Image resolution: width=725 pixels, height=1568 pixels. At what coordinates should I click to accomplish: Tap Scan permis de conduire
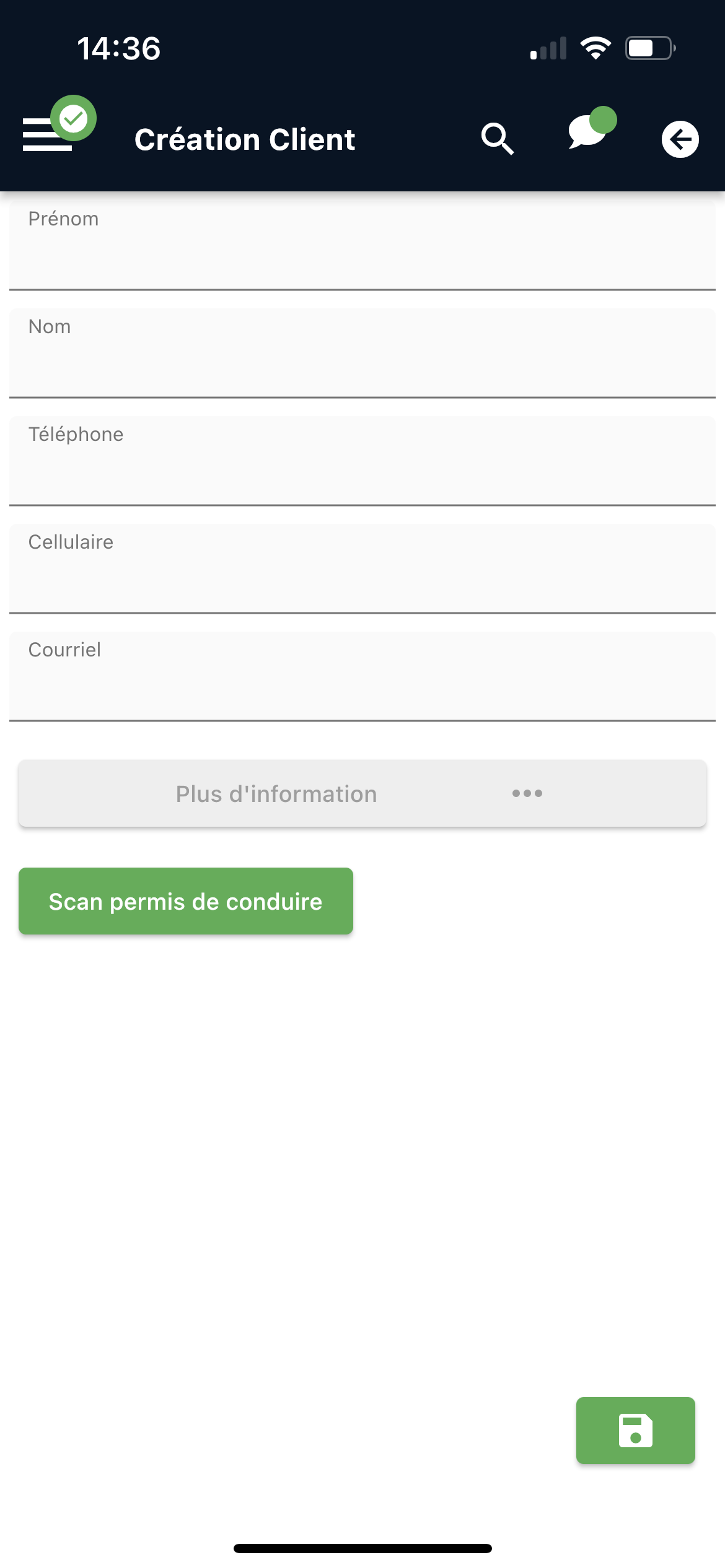pos(186,901)
